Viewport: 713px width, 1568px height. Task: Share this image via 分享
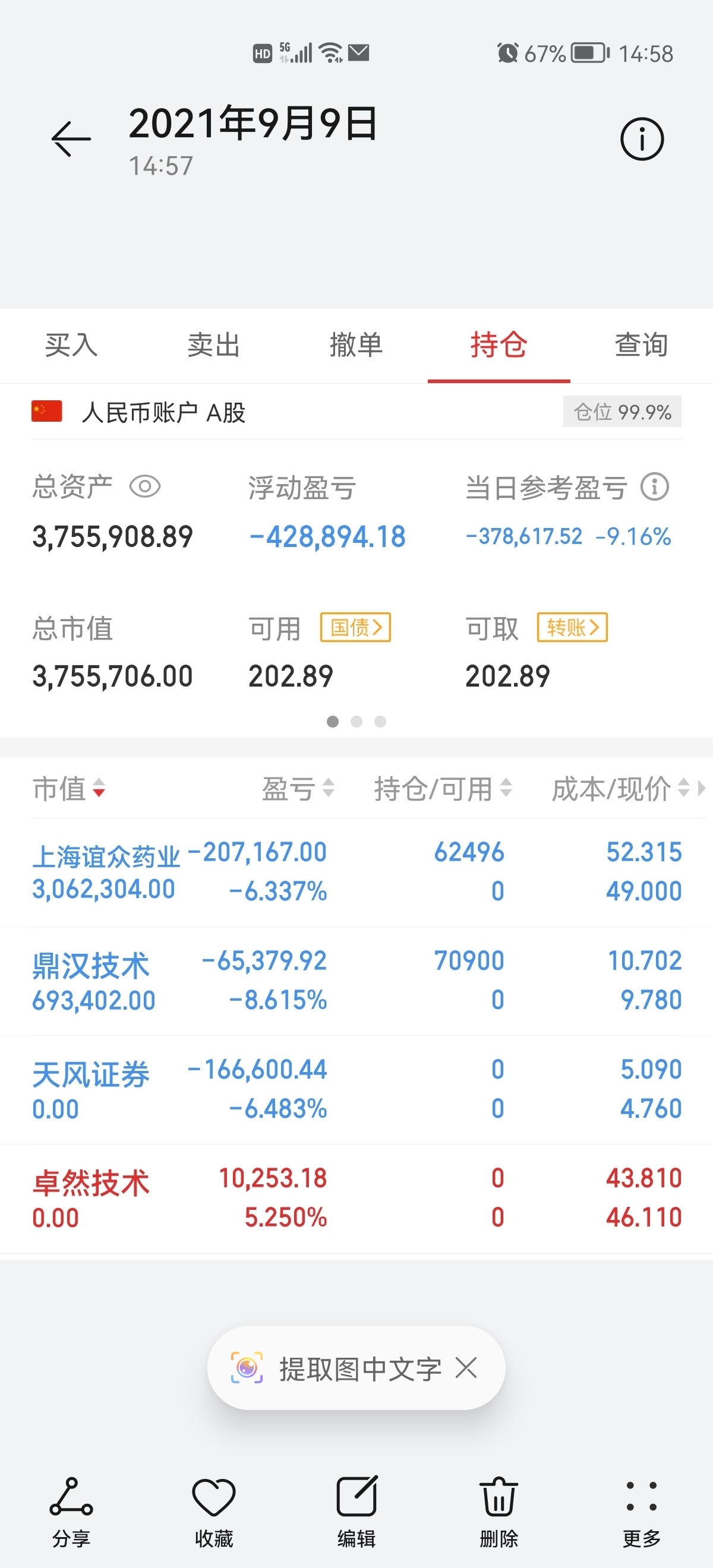point(71,1513)
